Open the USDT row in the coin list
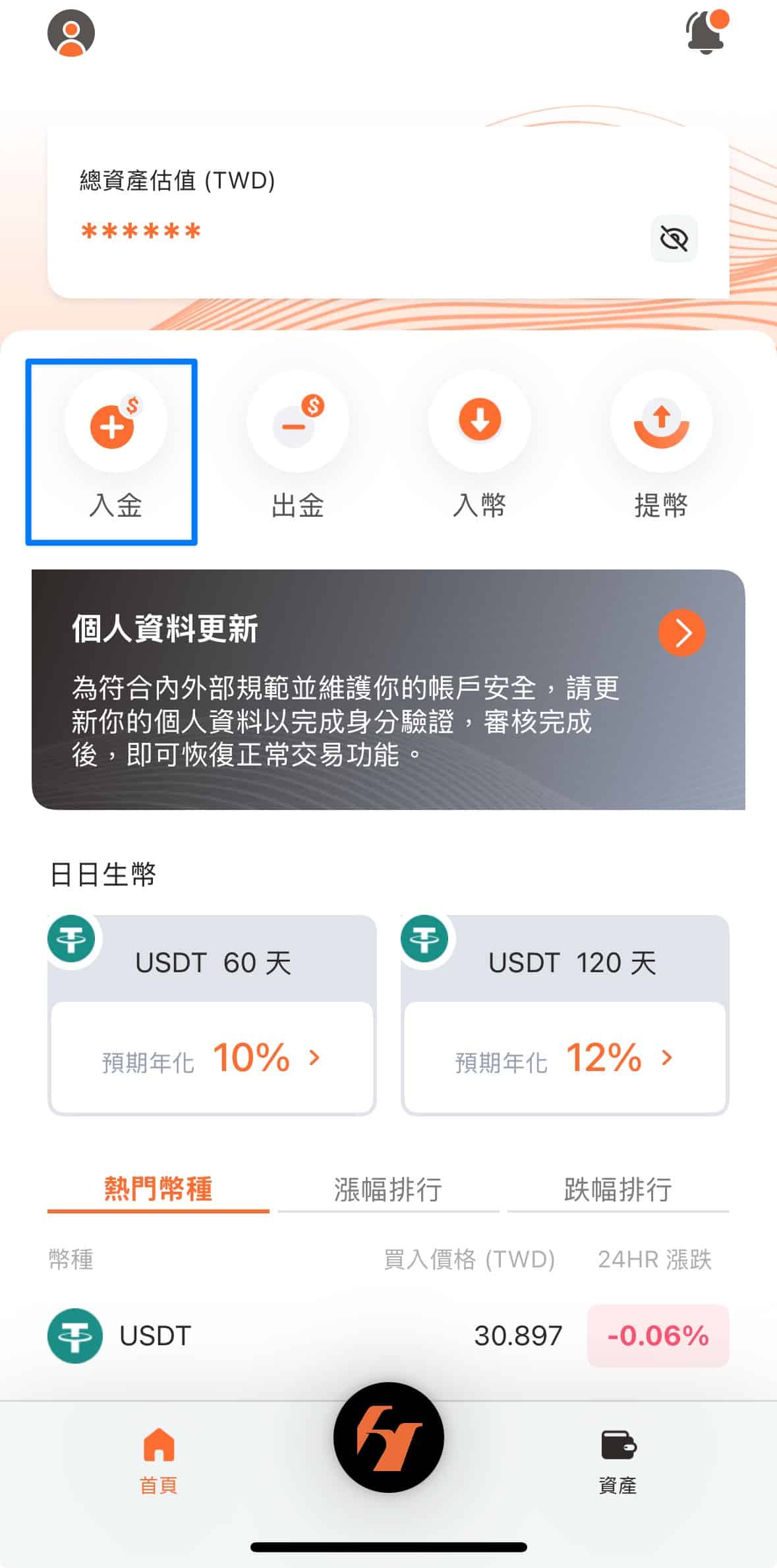 pos(388,1336)
